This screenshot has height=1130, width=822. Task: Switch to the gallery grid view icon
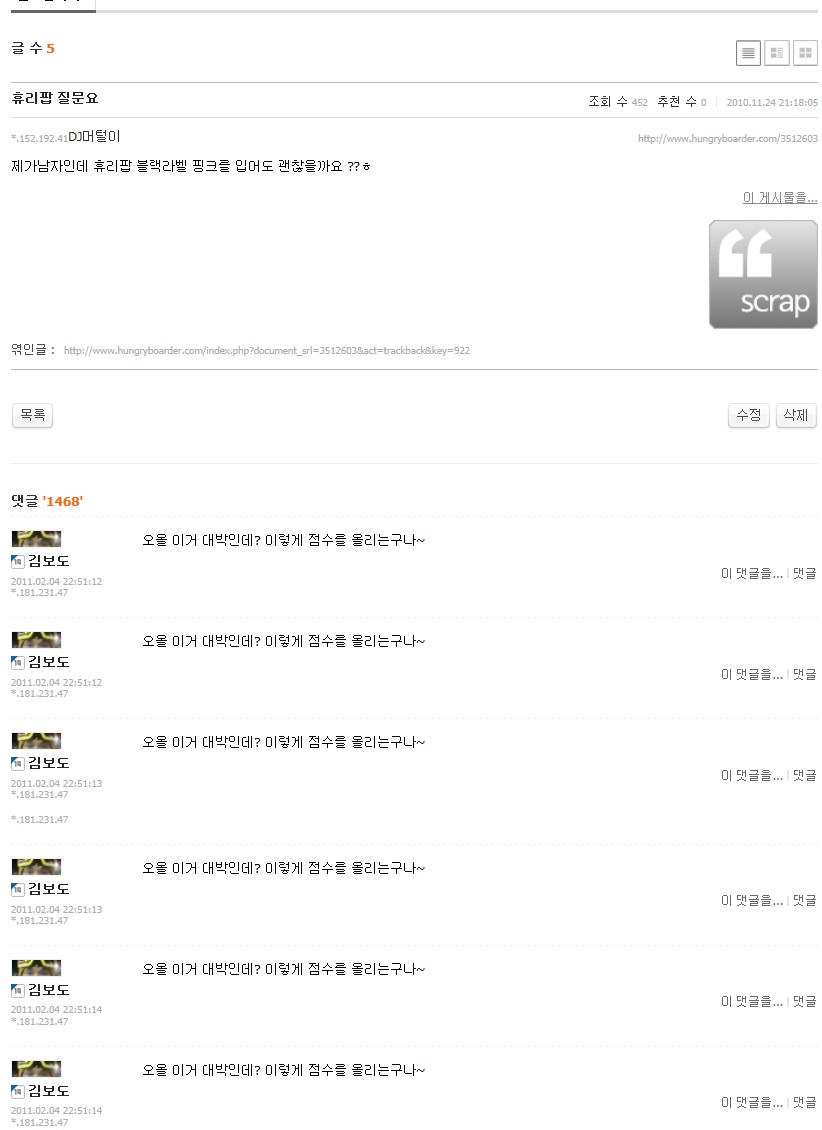pyautogui.click(x=805, y=53)
